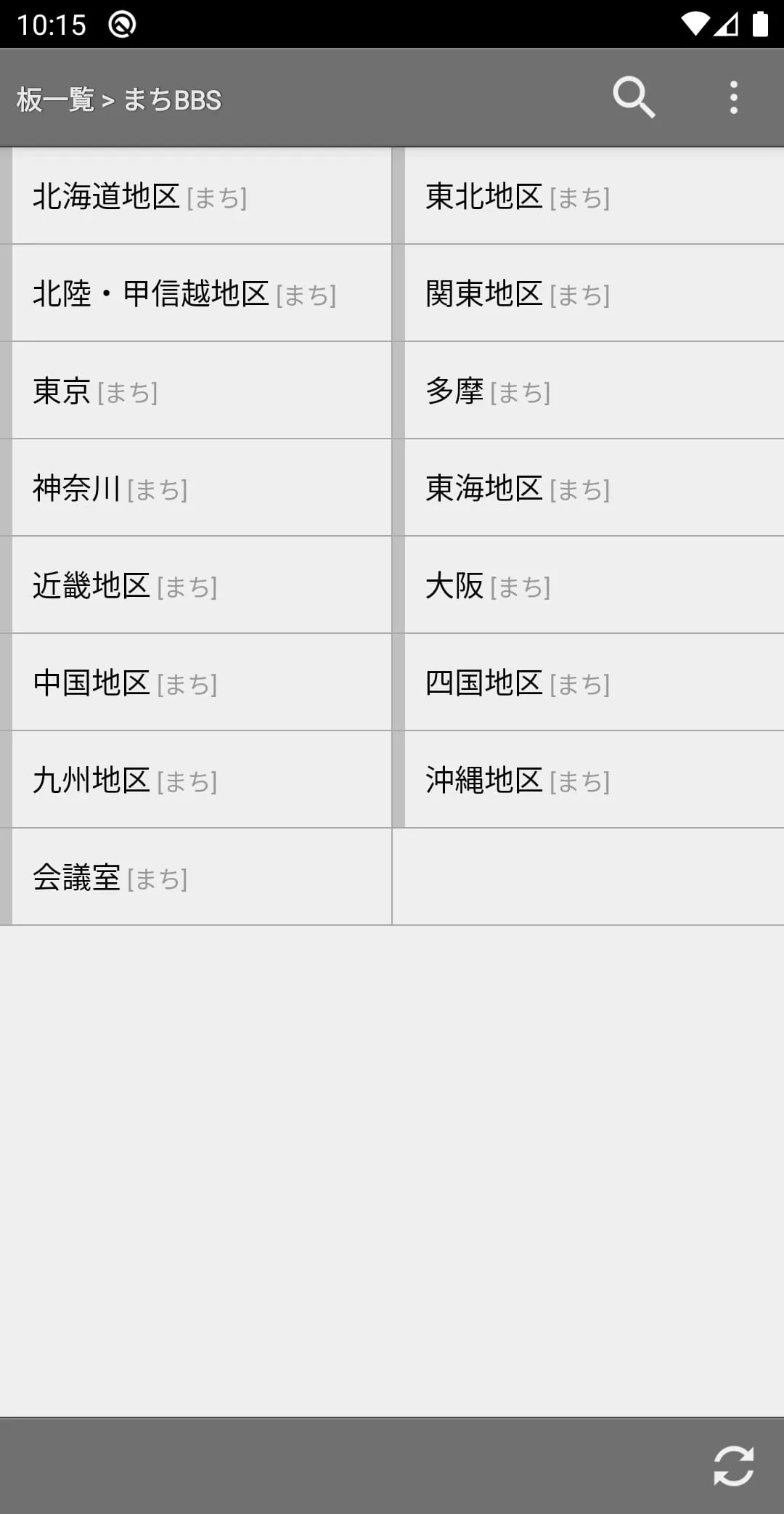Open the 会議室 board
784x1514 pixels.
pyautogui.click(x=202, y=877)
